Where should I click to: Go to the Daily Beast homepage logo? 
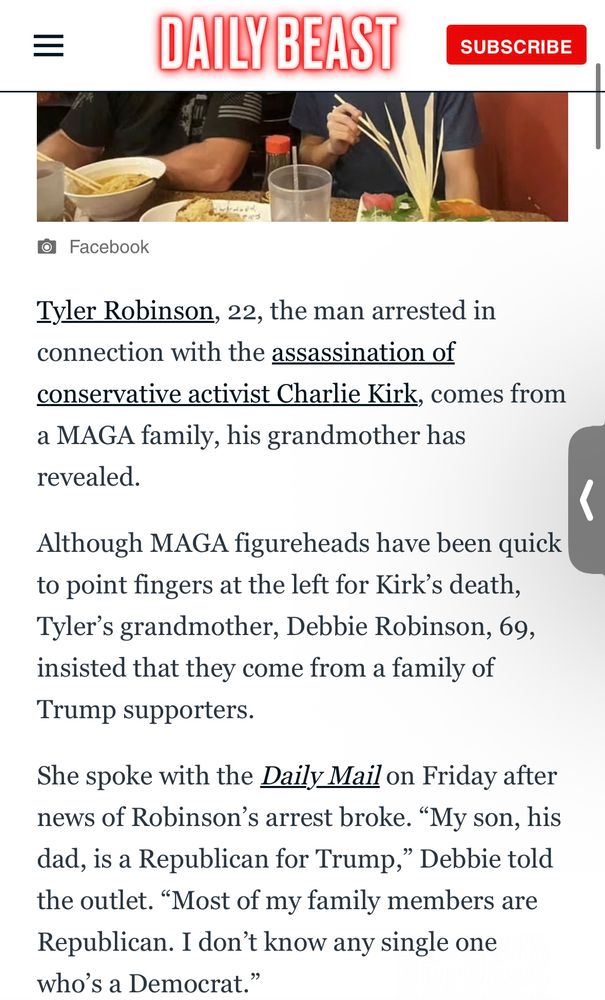(277, 45)
